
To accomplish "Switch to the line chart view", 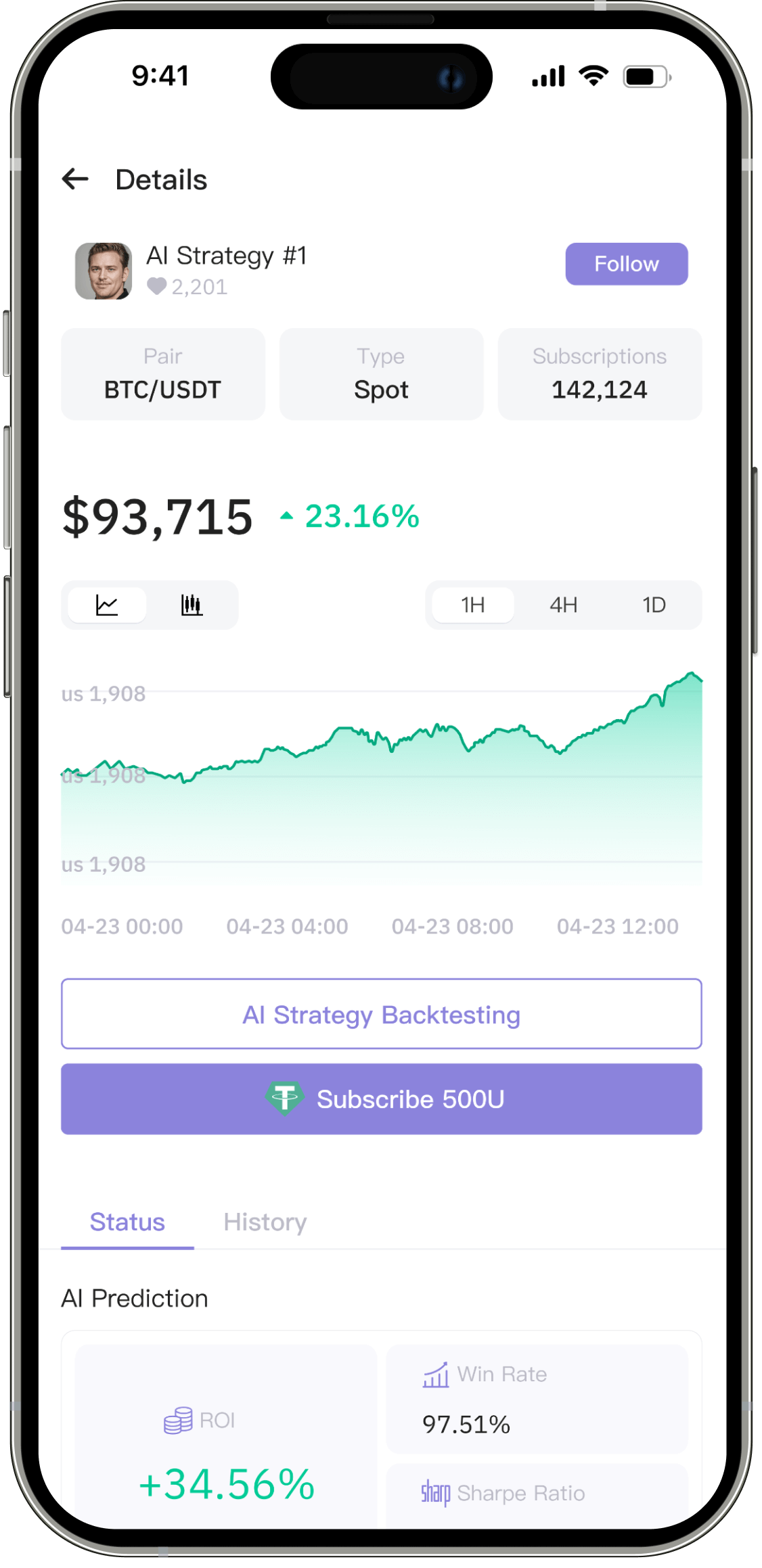I will [107, 605].
